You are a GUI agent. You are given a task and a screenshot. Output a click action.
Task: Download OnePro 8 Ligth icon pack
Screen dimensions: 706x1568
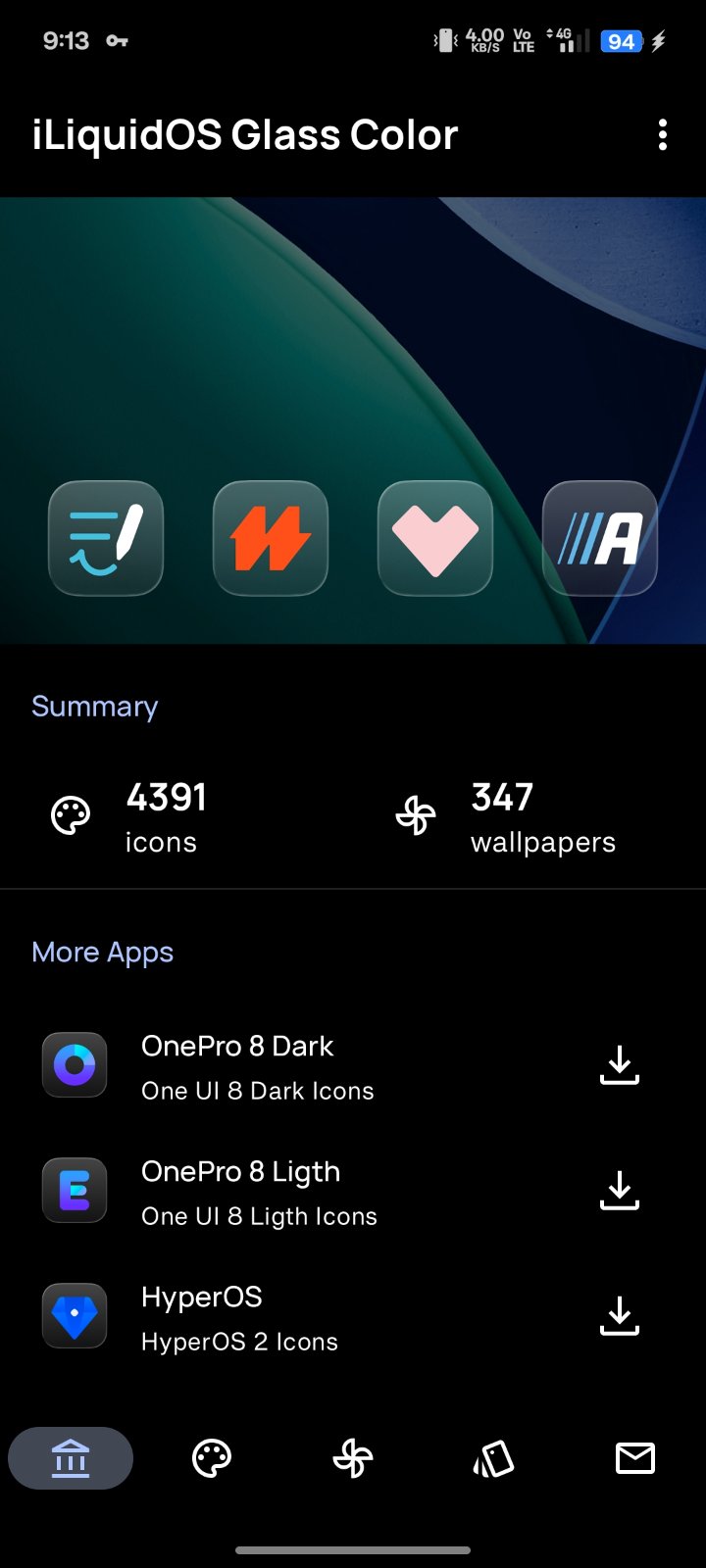click(x=620, y=1191)
